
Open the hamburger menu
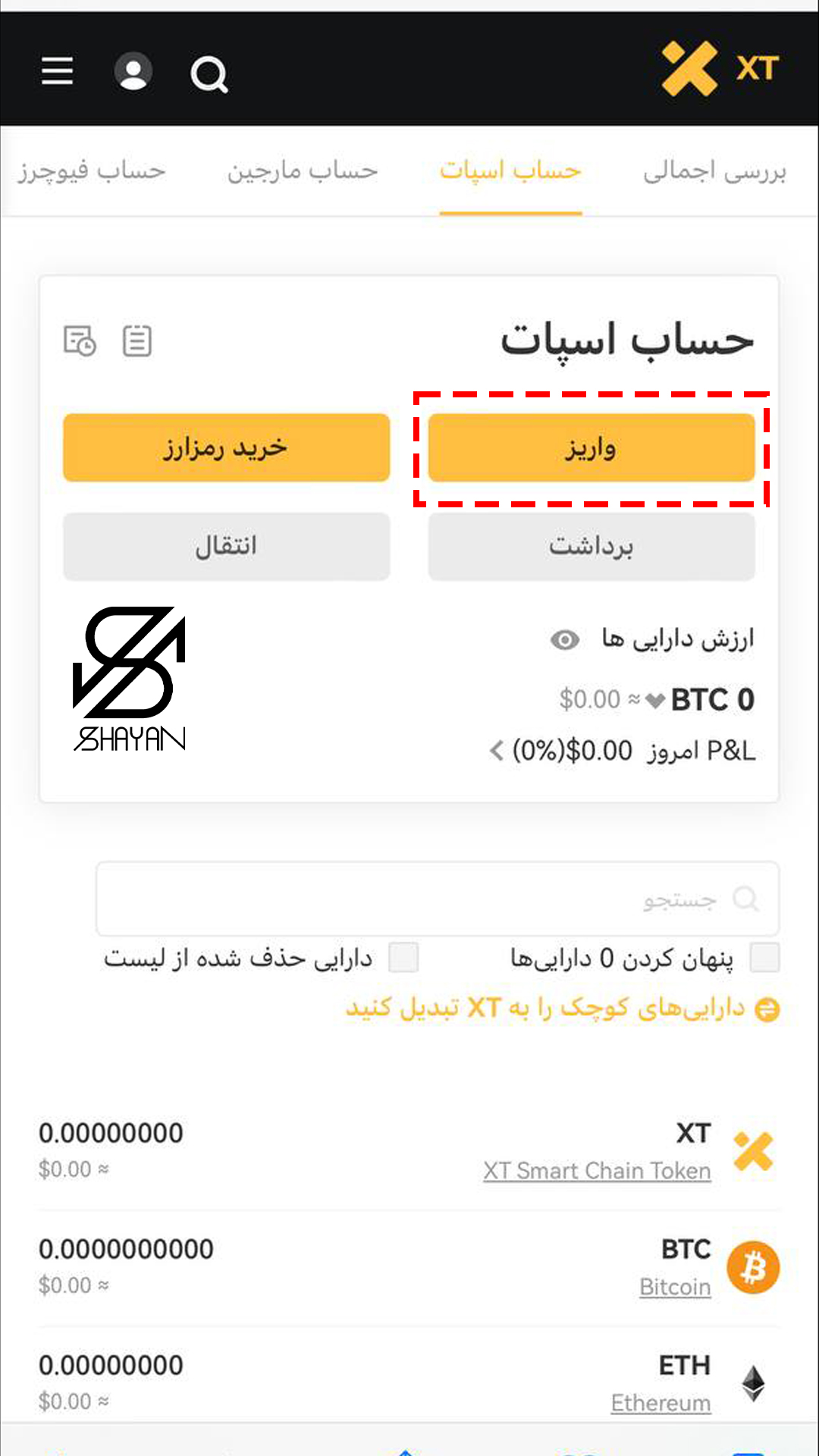pyautogui.click(x=57, y=71)
